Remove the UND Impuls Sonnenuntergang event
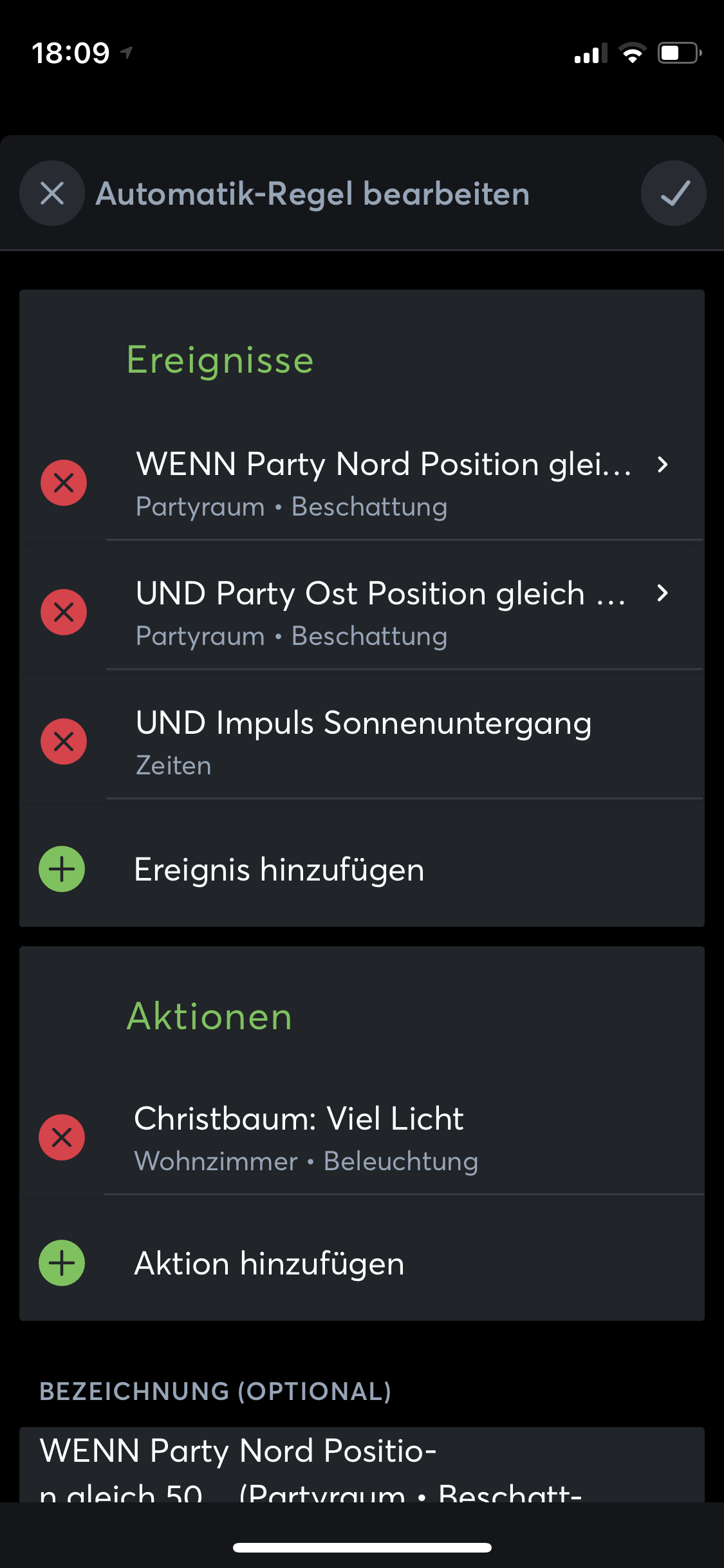Viewport: 724px width, 1568px height. pos(64,742)
